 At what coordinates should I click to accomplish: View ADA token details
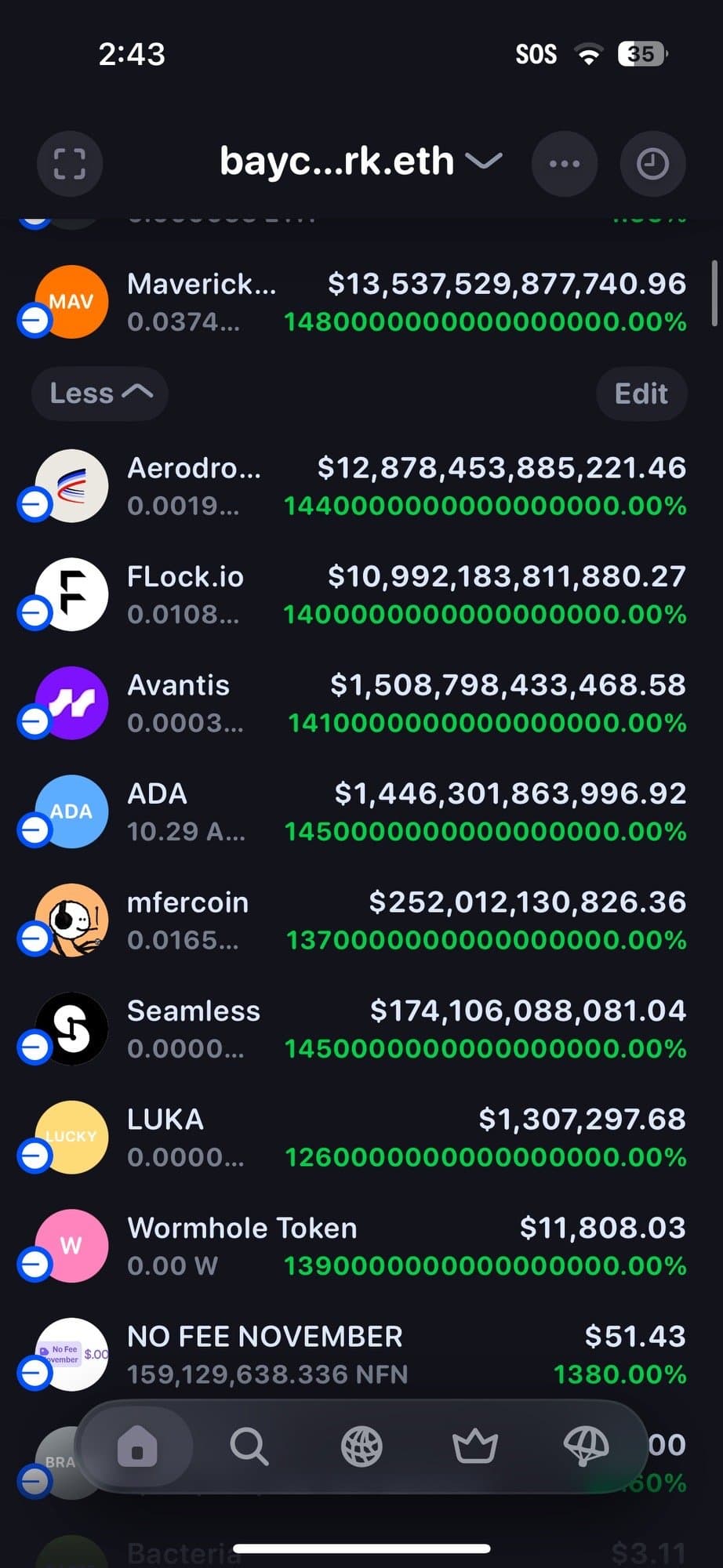pyautogui.click(x=361, y=812)
